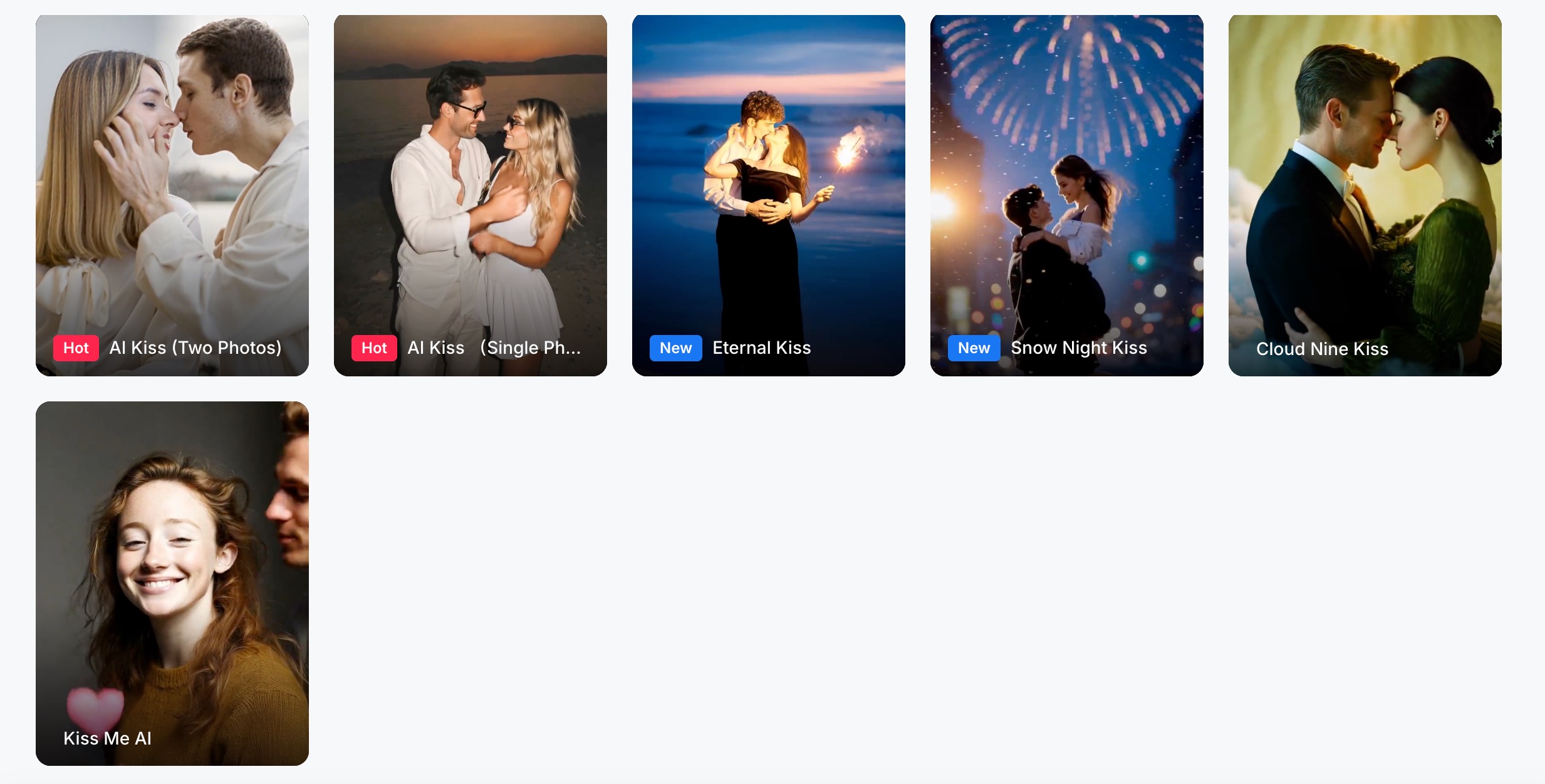
Task: Select the AI Kiss (Single Photo) template
Action: [x=470, y=195]
